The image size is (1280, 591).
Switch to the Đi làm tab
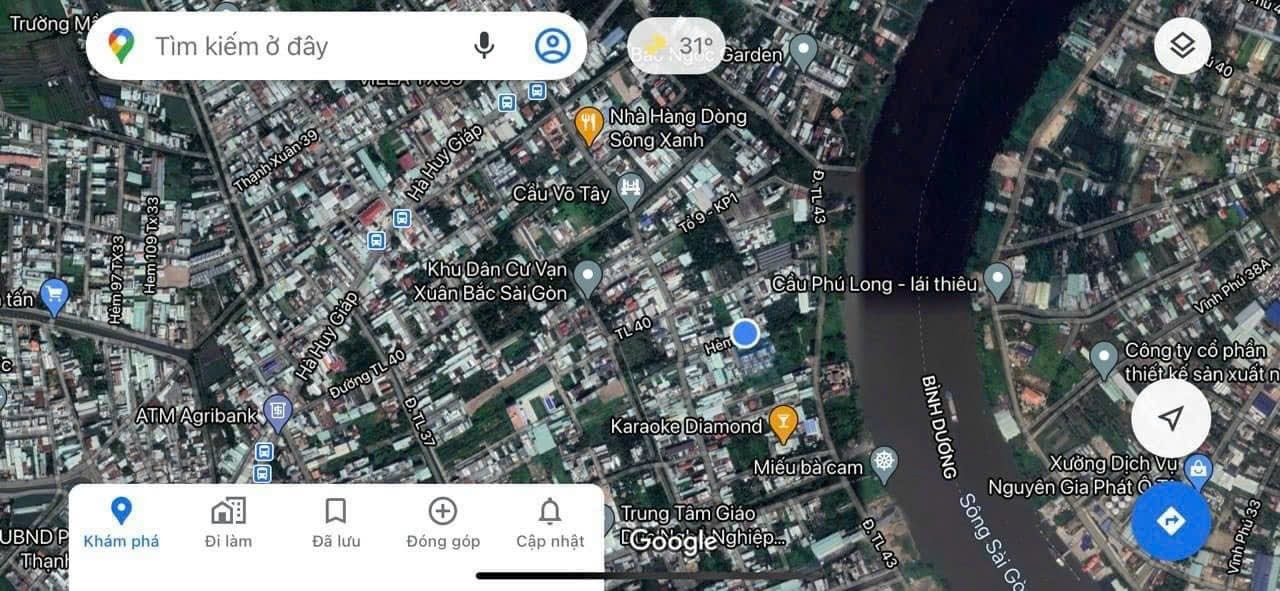point(228,523)
